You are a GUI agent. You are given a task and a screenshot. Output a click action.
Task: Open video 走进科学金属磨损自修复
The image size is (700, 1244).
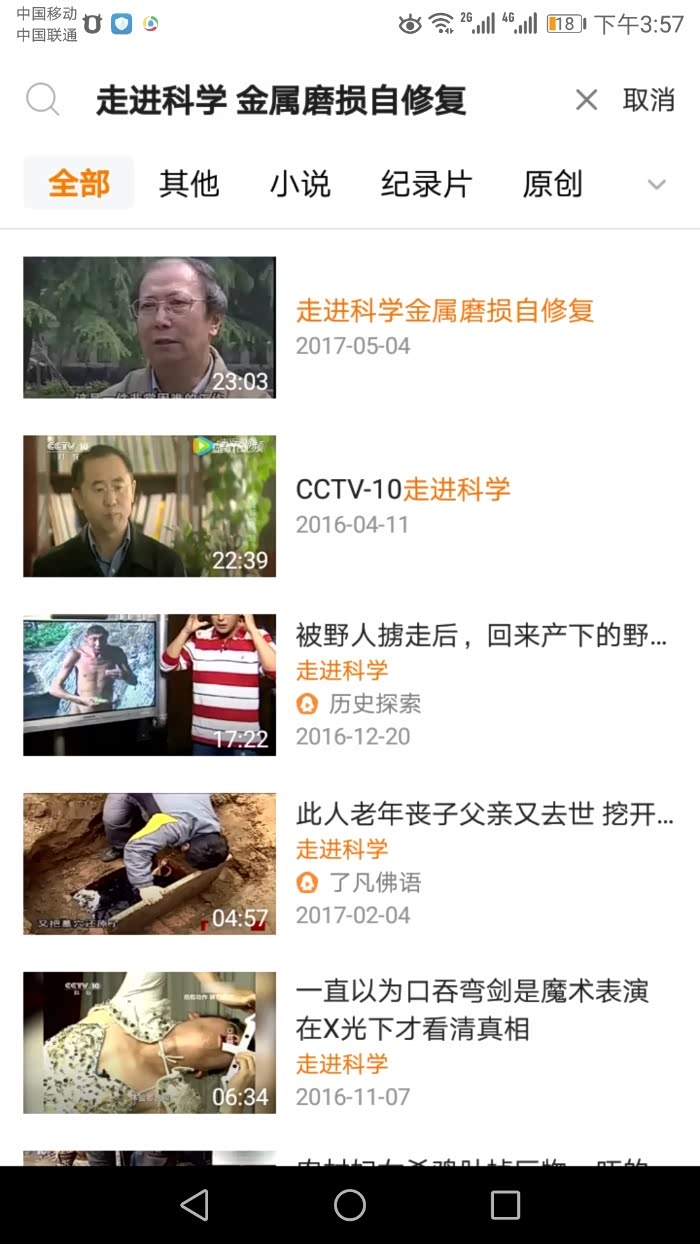click(444, 311)
